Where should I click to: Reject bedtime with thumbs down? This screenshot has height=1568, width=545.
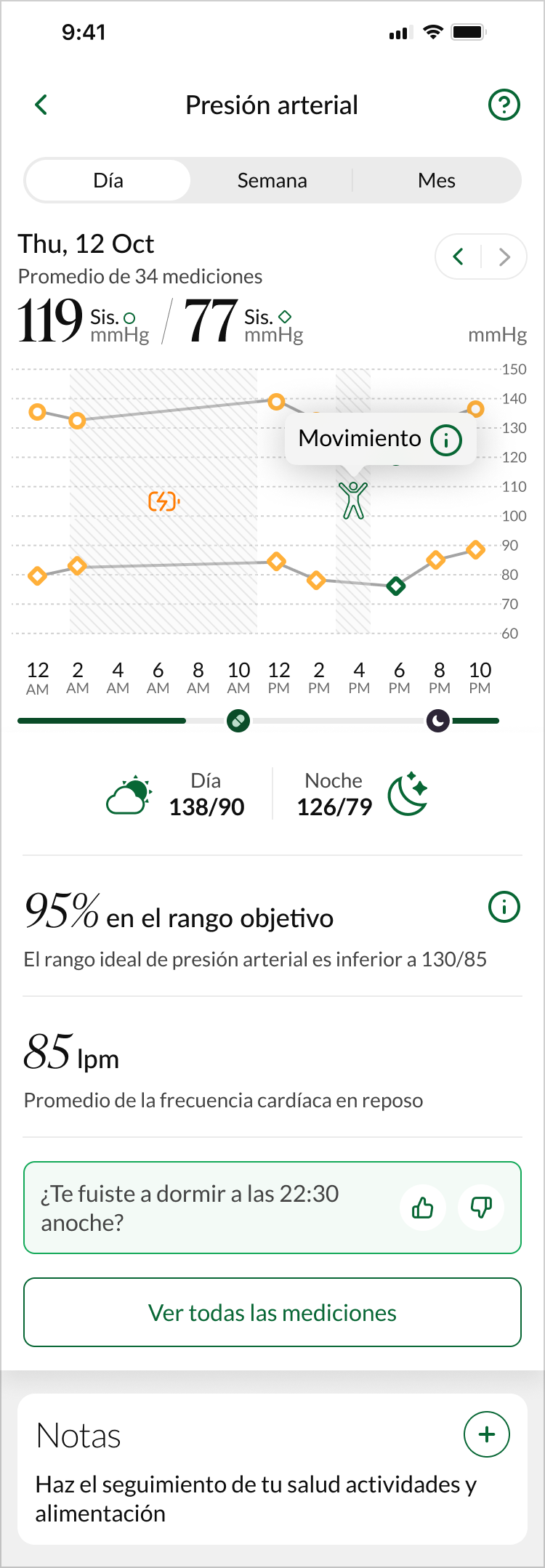click(481, 1208)
